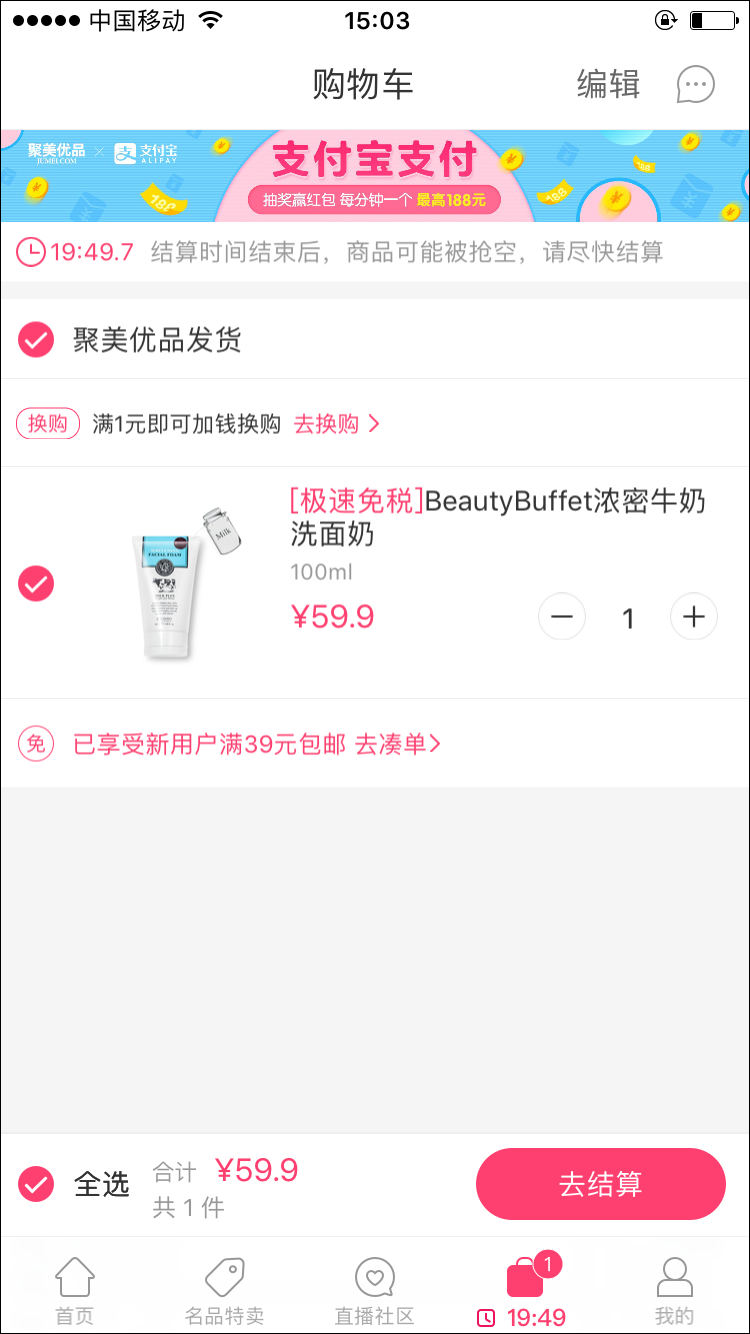The image size is (750, 1334).
Task: Open the message bubble icon
Action: coord(696,85)
